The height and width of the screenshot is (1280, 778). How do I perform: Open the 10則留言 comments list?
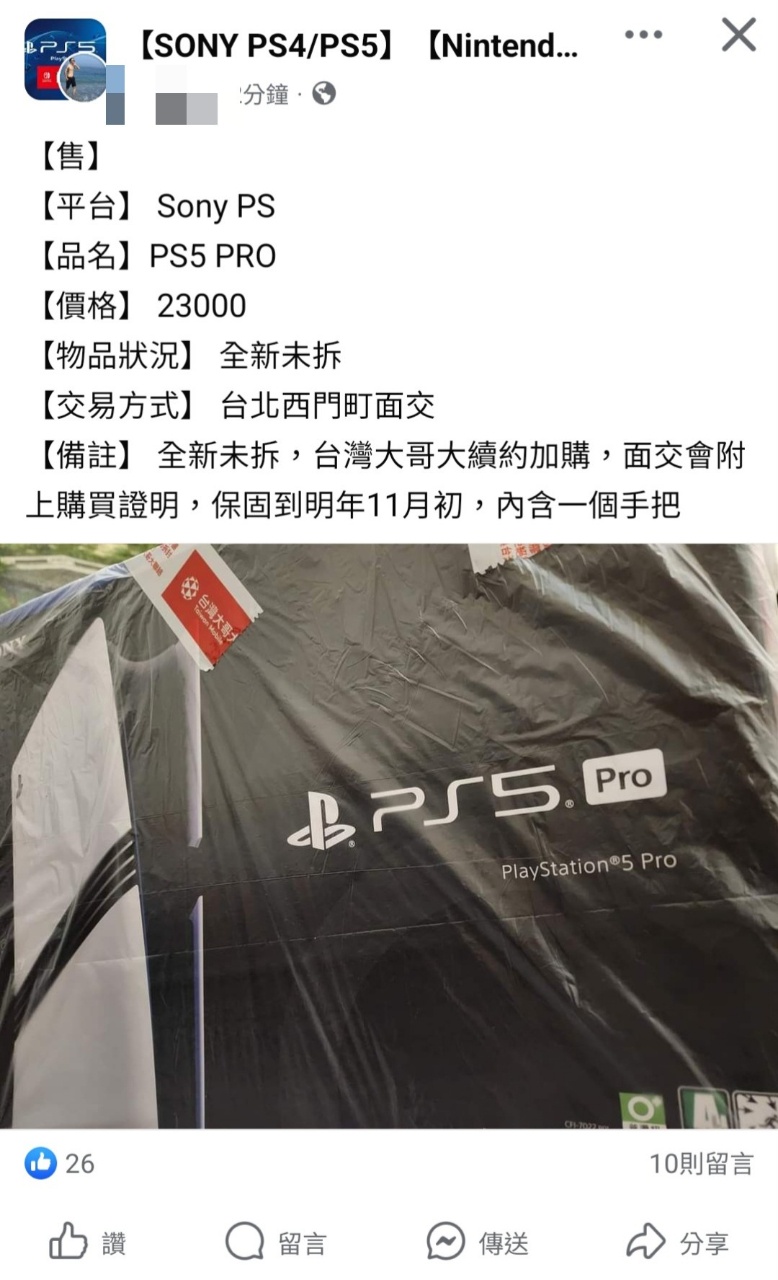click(x=700, y=1163)
